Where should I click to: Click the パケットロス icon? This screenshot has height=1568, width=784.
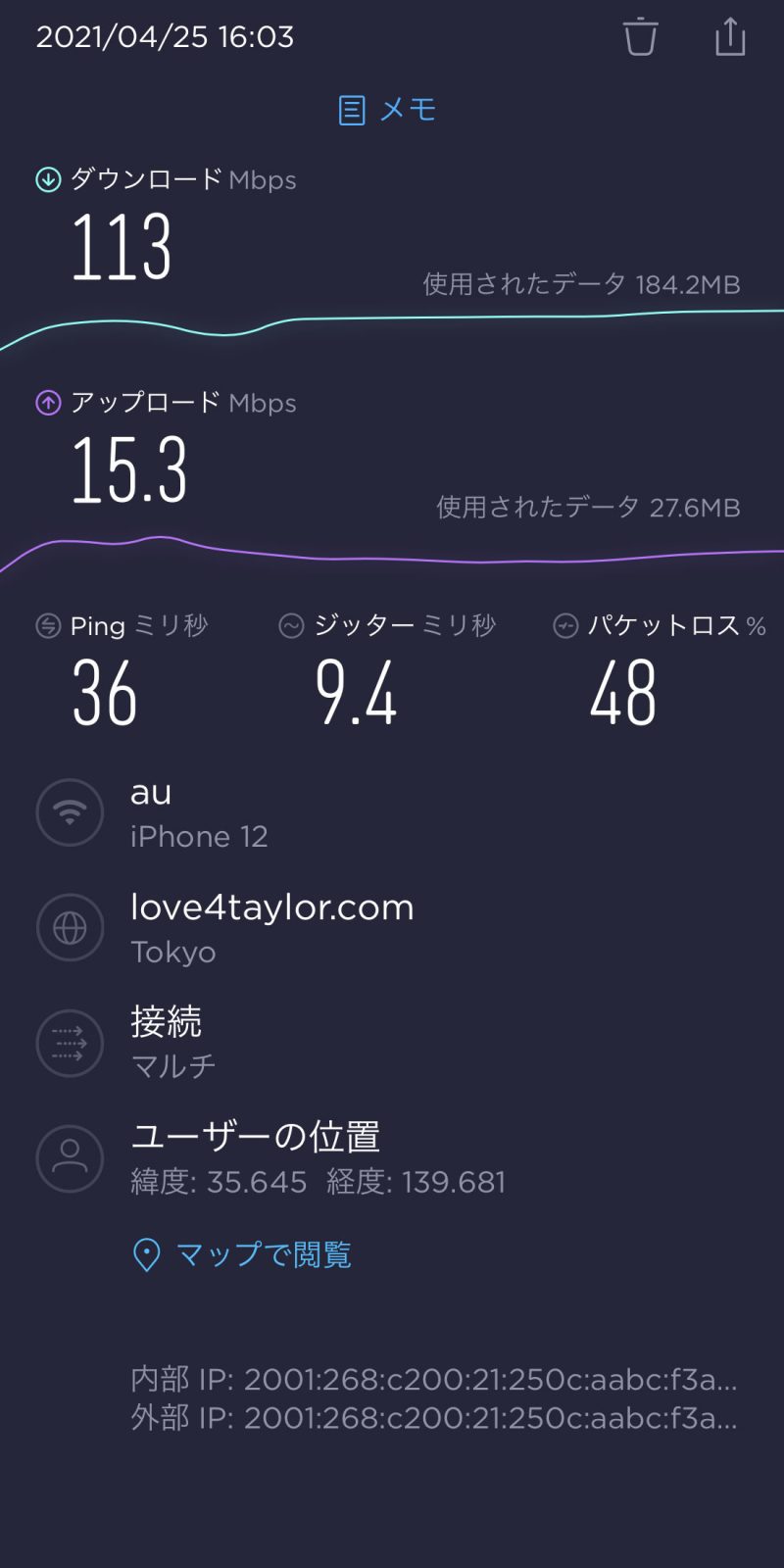point(565,624)
